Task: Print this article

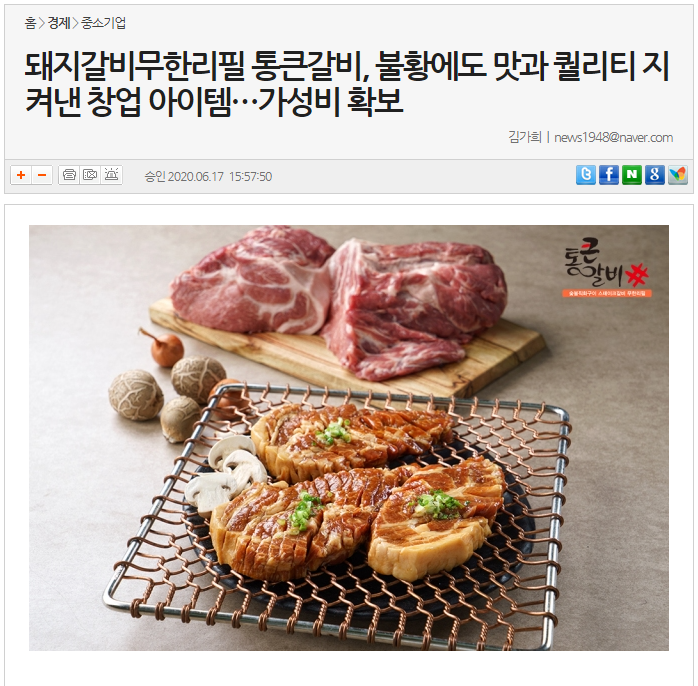Action: (69, 175)
